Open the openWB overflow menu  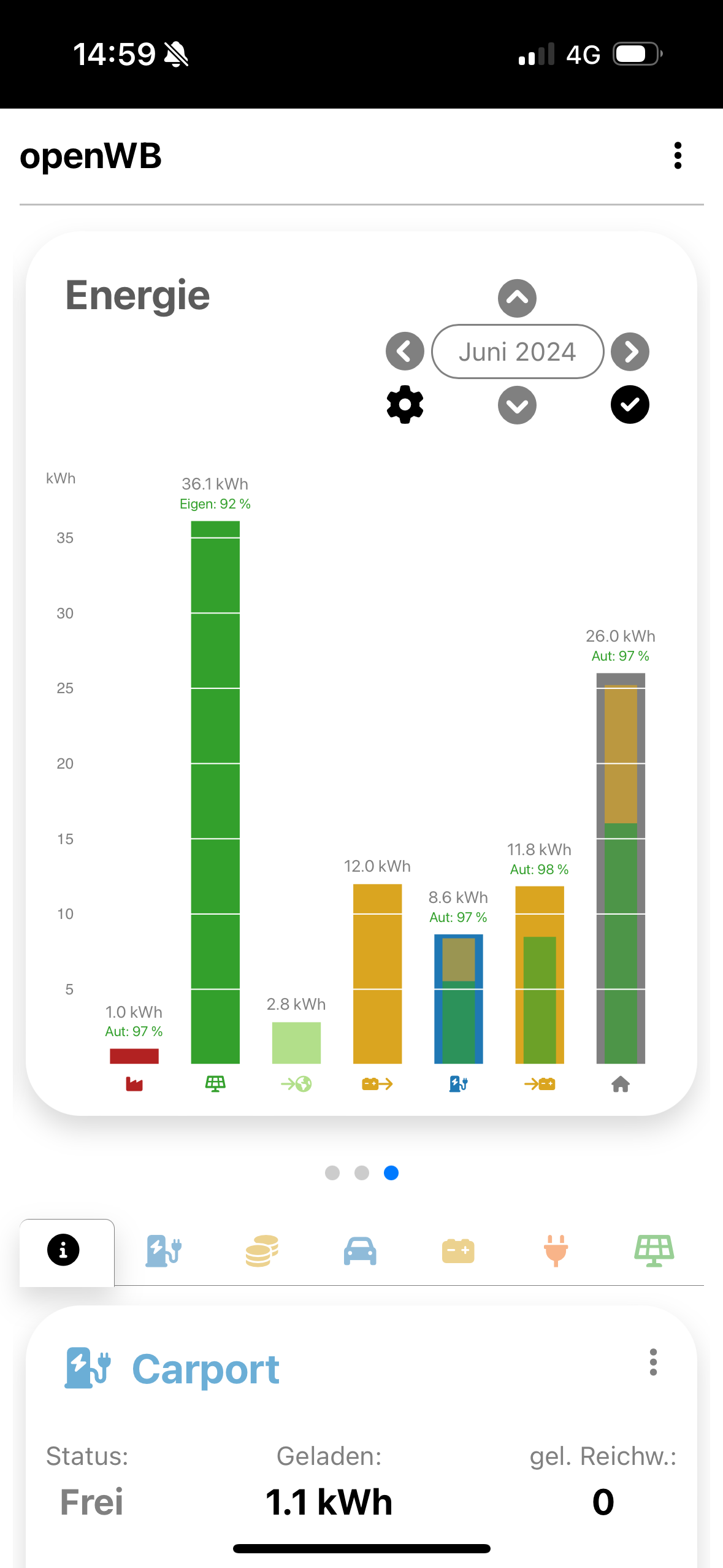678,156
